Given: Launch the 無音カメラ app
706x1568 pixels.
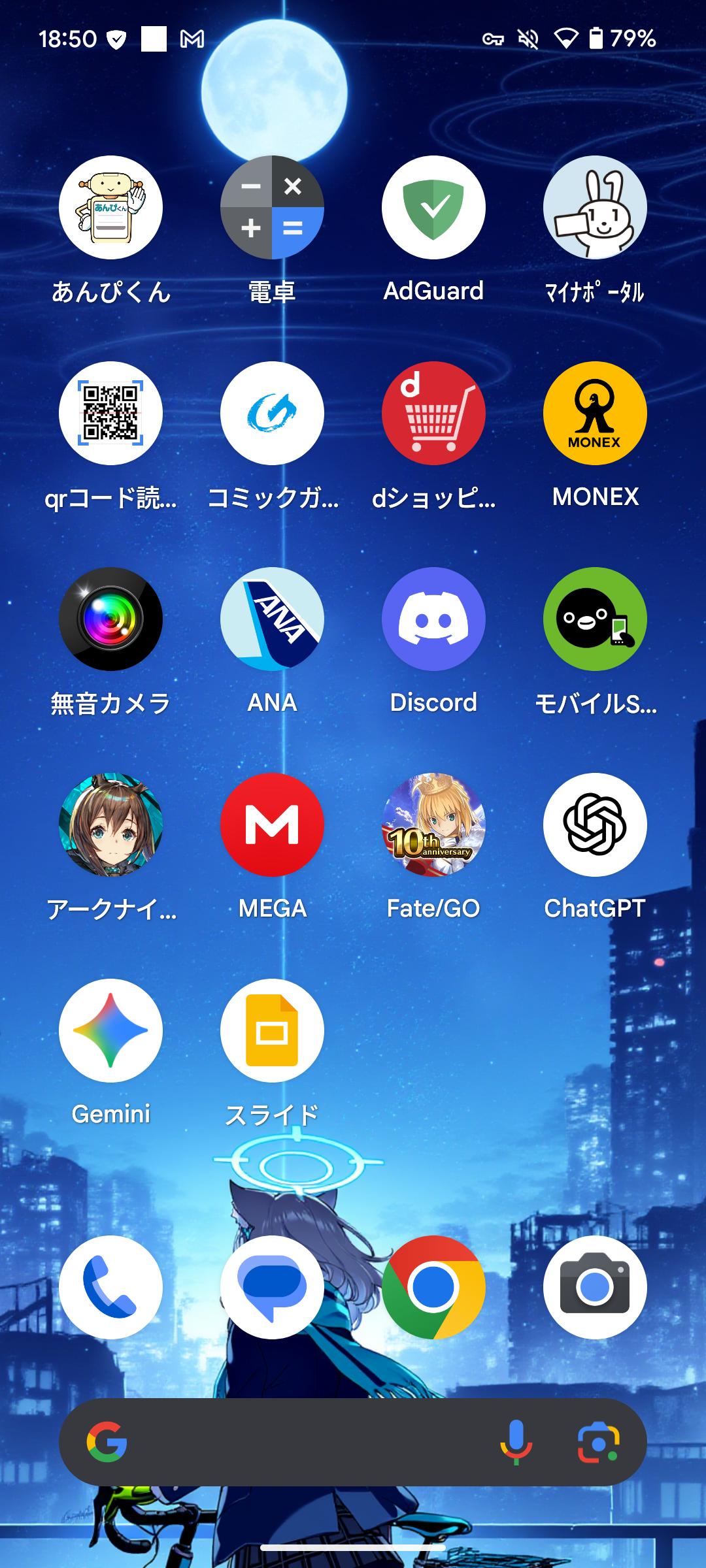Looking at the screenshot, I should [x=110, y=619].
